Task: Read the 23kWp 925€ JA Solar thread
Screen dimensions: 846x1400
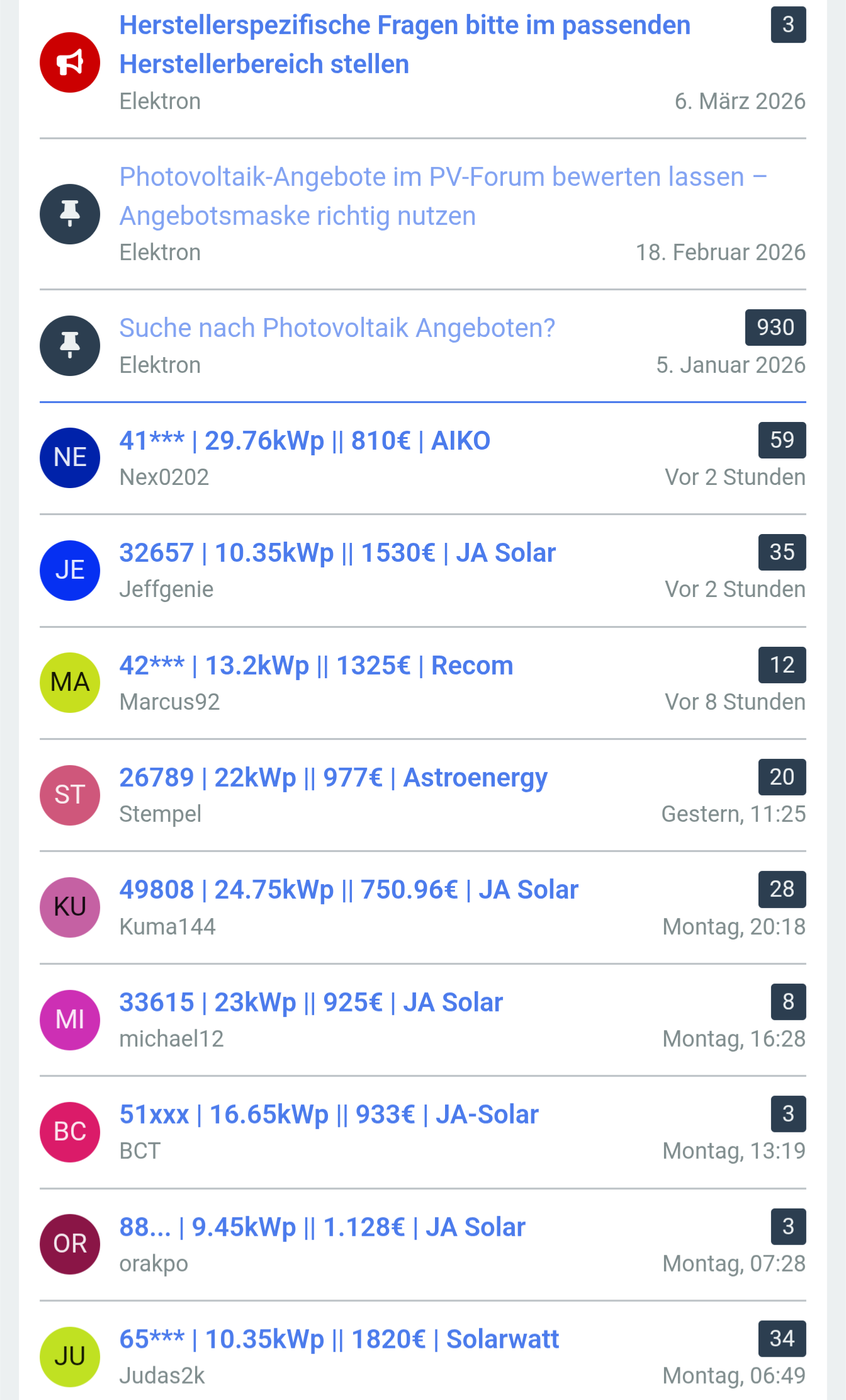Action: pyautogui.click(x=311, y=1003)
